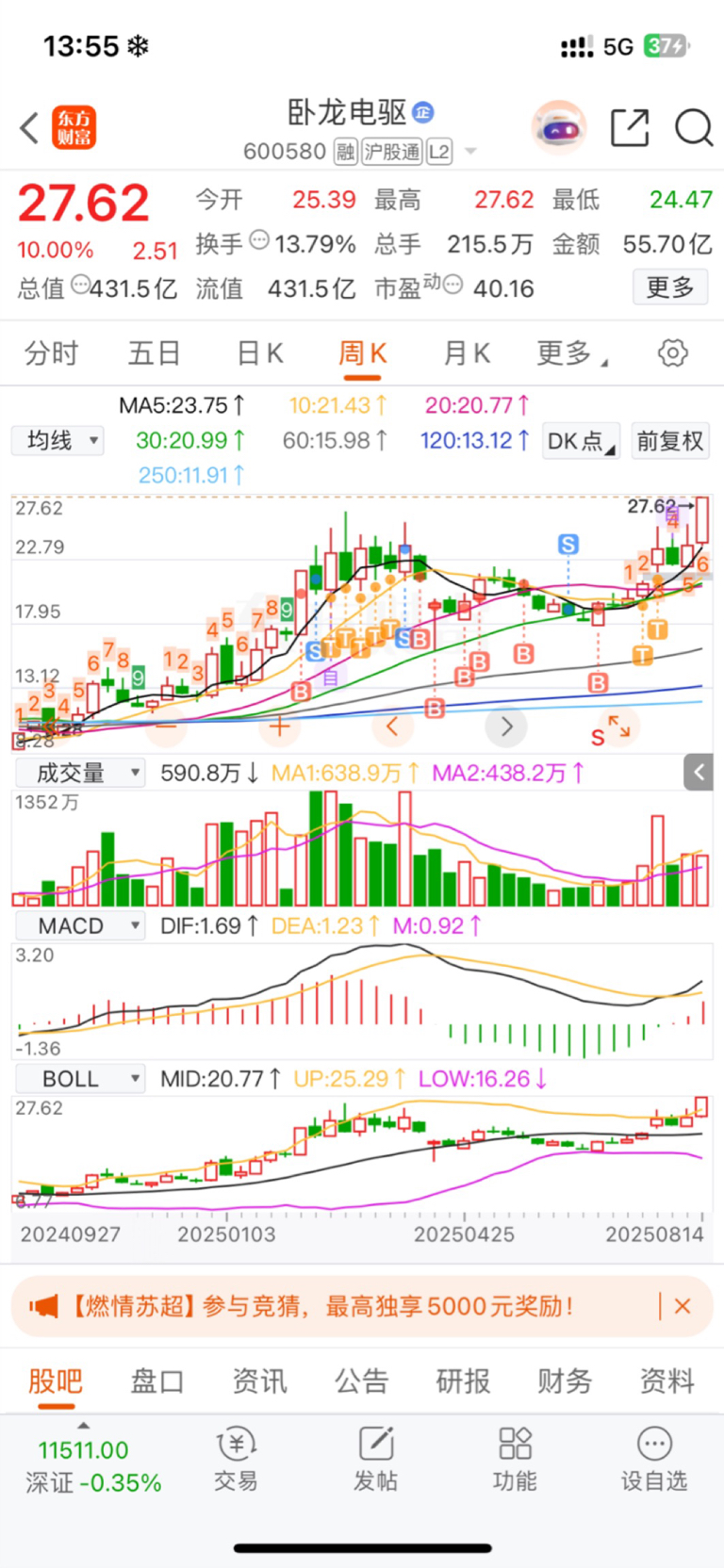
Task: Expand the MACD indicator dropdown
Action: 80,925
